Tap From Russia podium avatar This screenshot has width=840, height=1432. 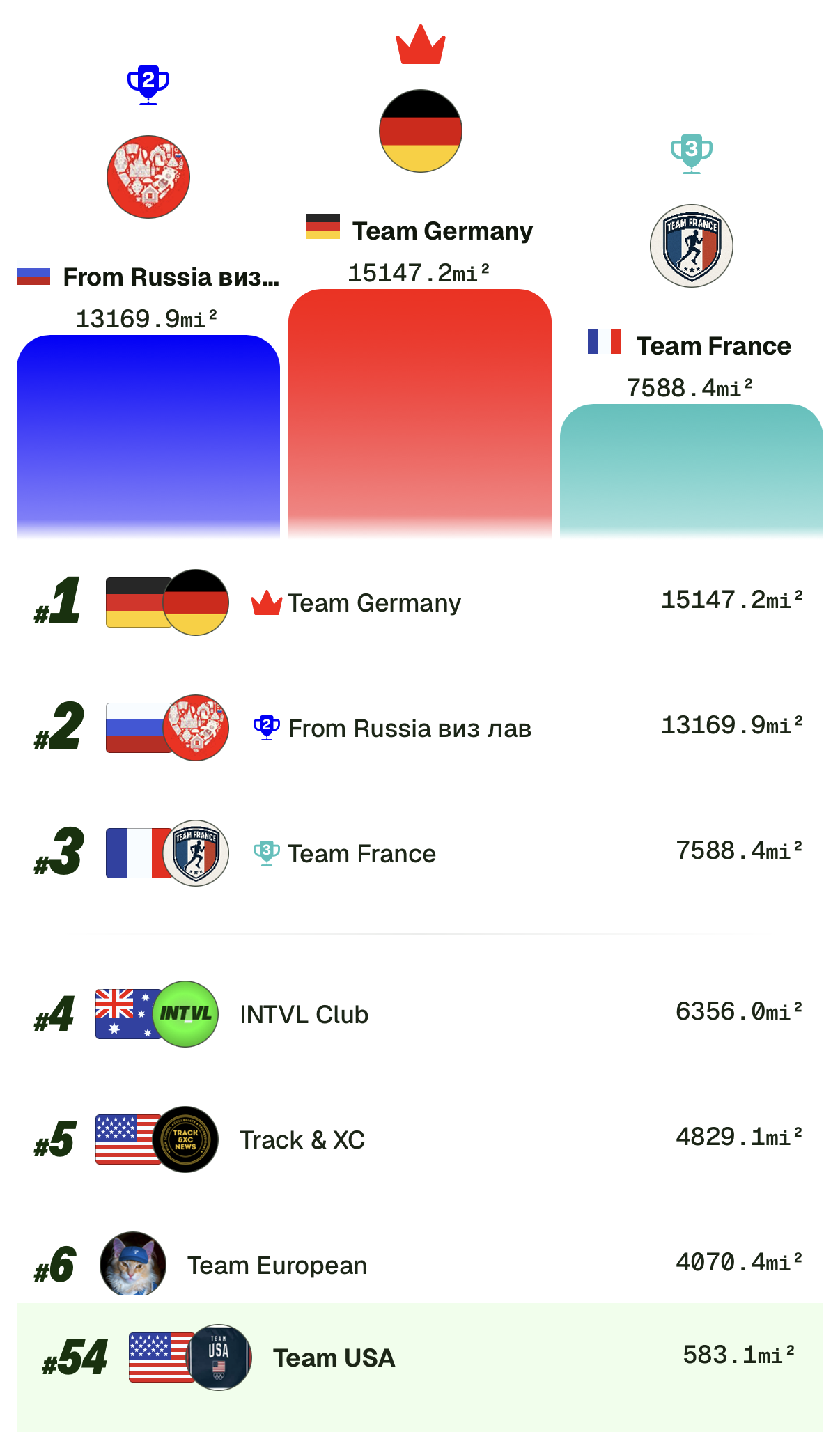tap(148, 177)
